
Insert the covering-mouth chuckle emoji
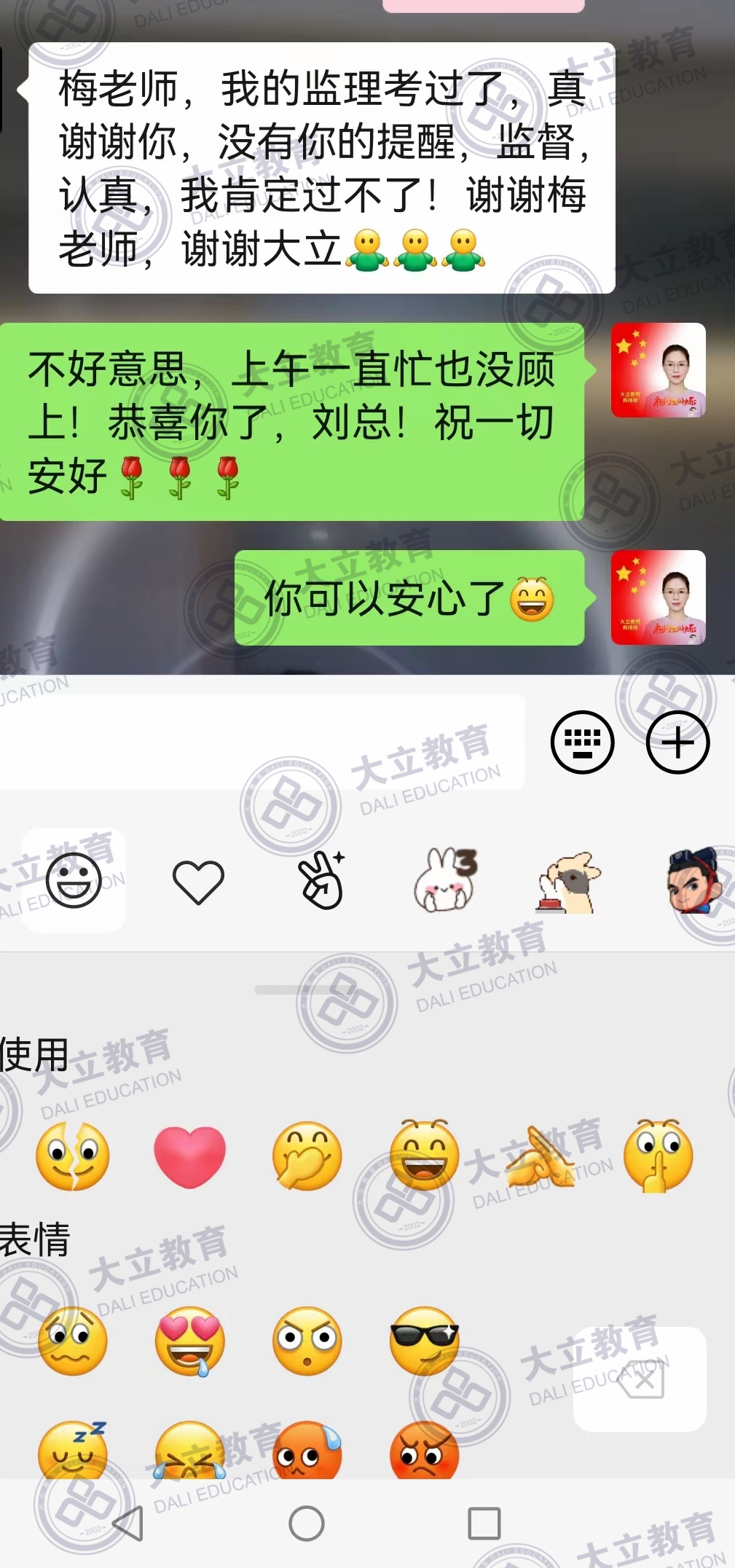pyautogui.click(x=307, y=1156)
